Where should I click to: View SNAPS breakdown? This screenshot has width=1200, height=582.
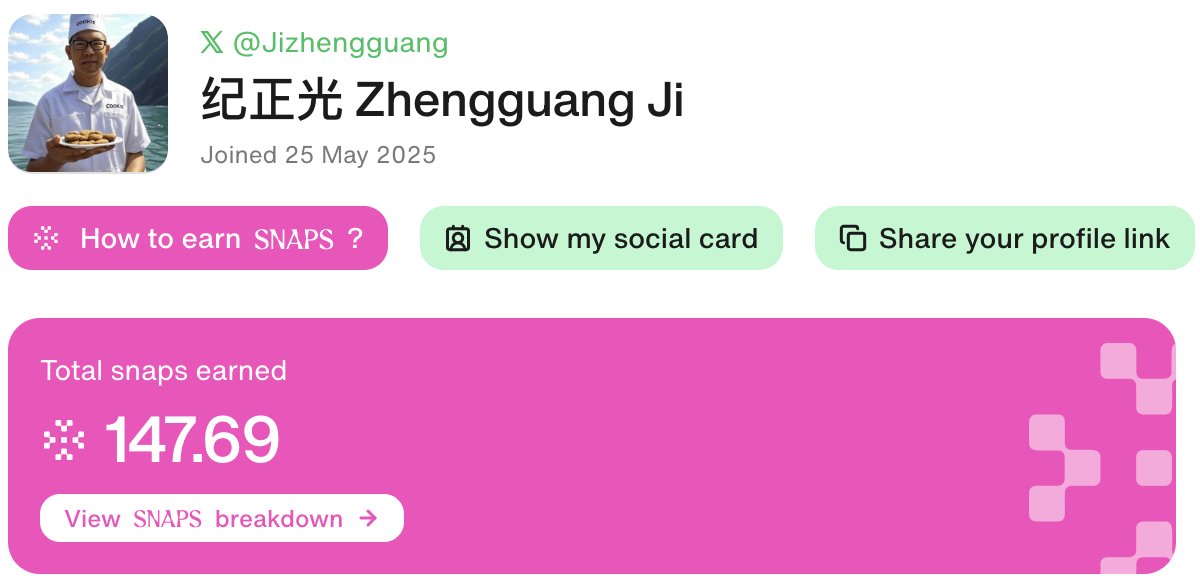(x=221, y=518)
